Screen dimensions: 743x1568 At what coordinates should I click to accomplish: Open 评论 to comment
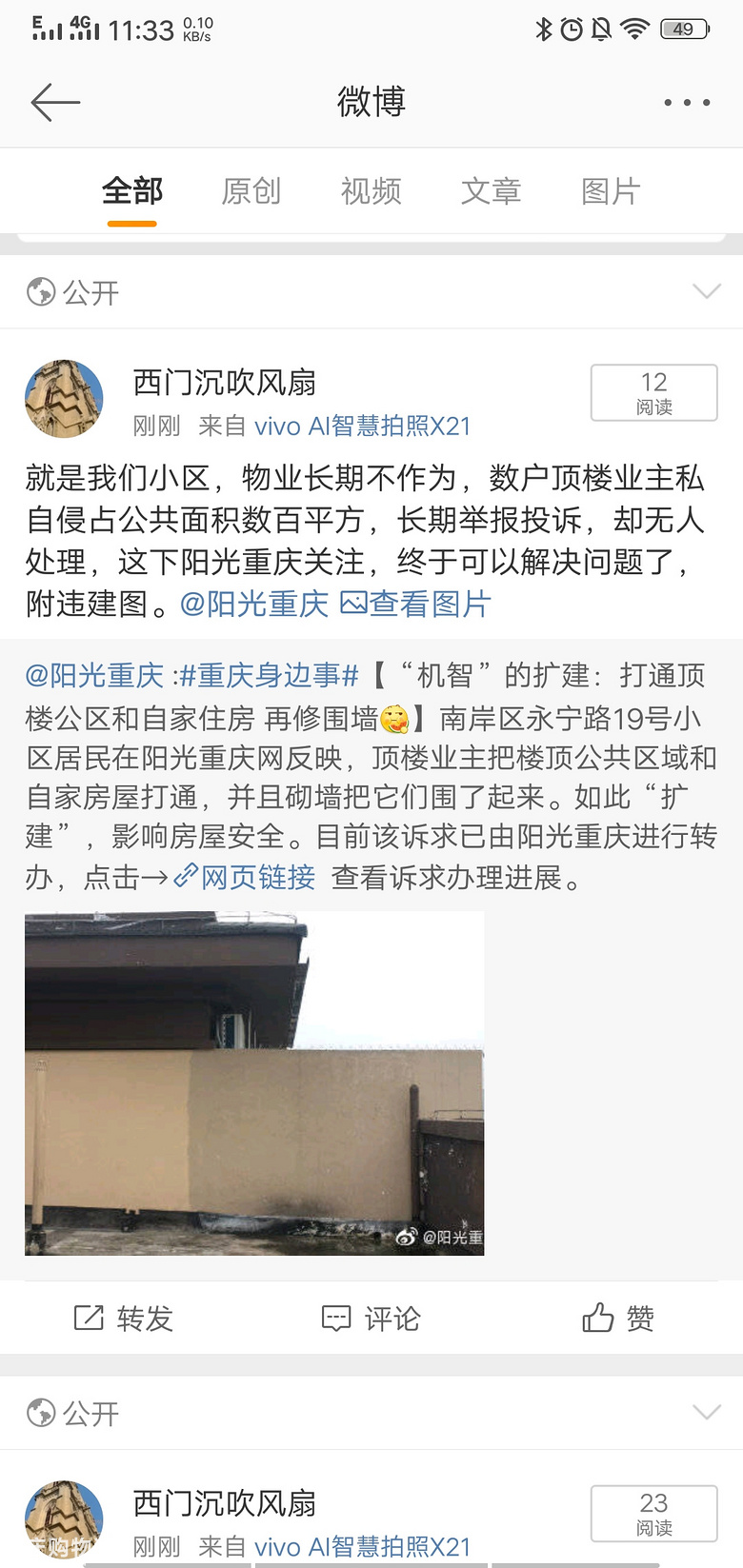[371, 1318]
